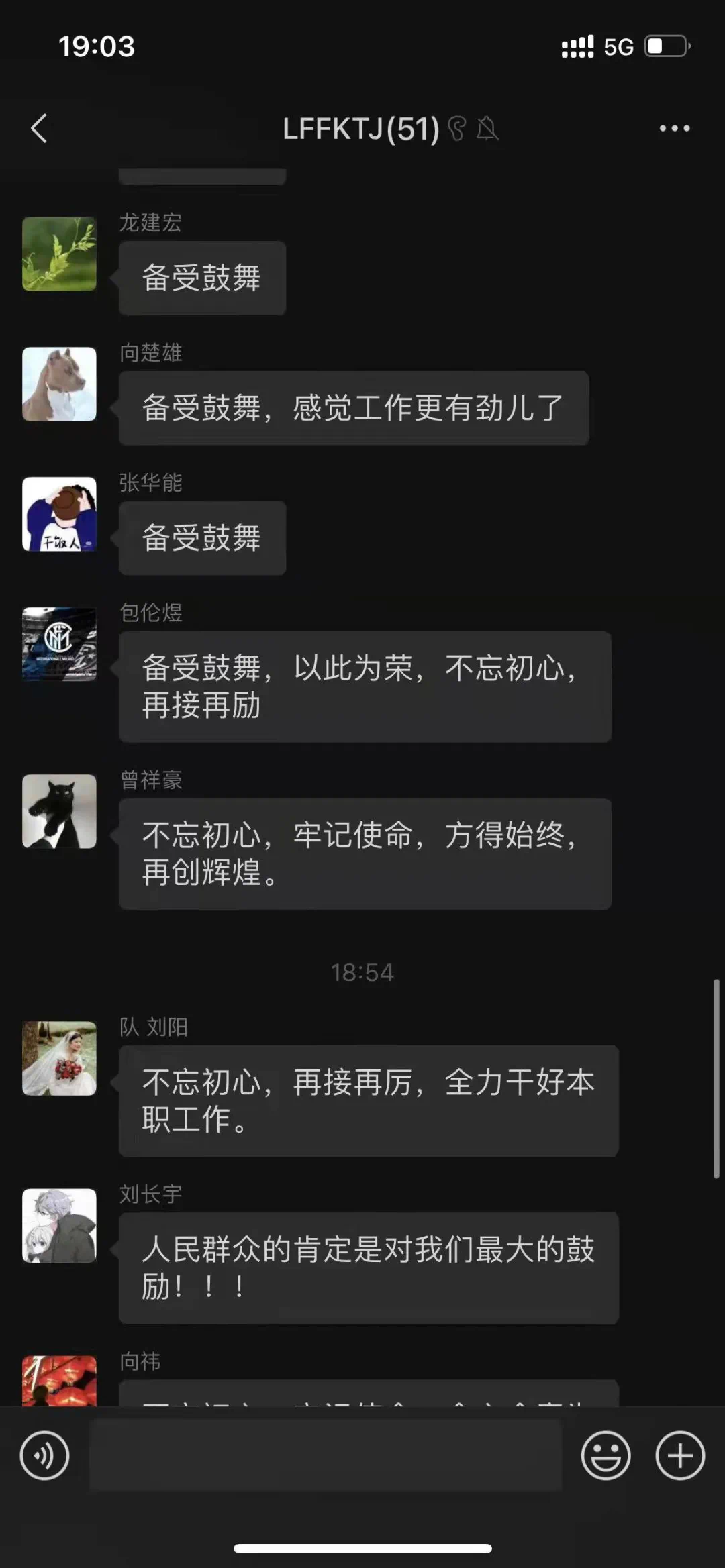Open 包伦煜's avatar profile
This screenshot has width=725, height=1568.
(59, 644)
